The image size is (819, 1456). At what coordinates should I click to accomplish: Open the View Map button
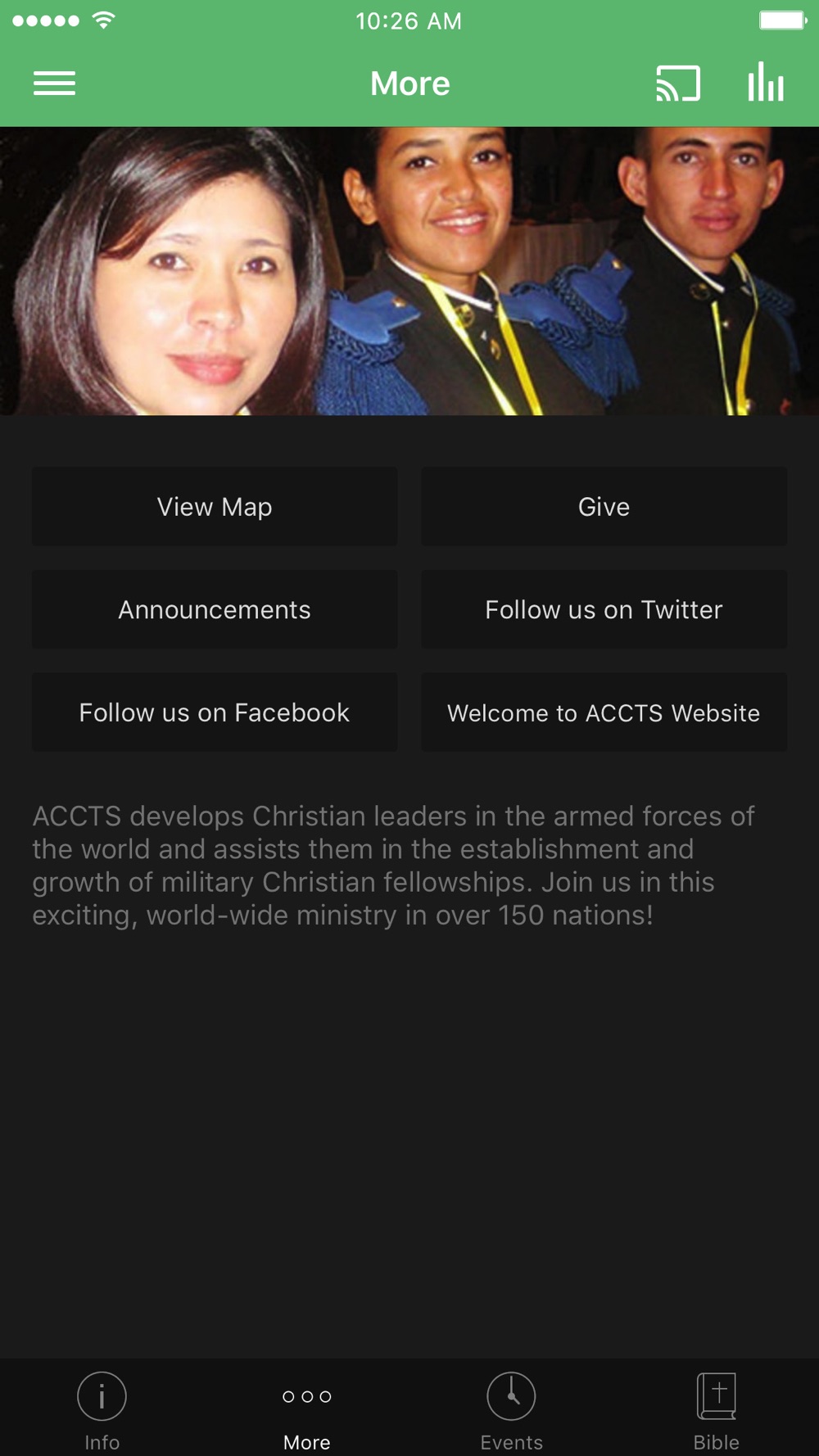pyautogui.click(x=215, y=507)
